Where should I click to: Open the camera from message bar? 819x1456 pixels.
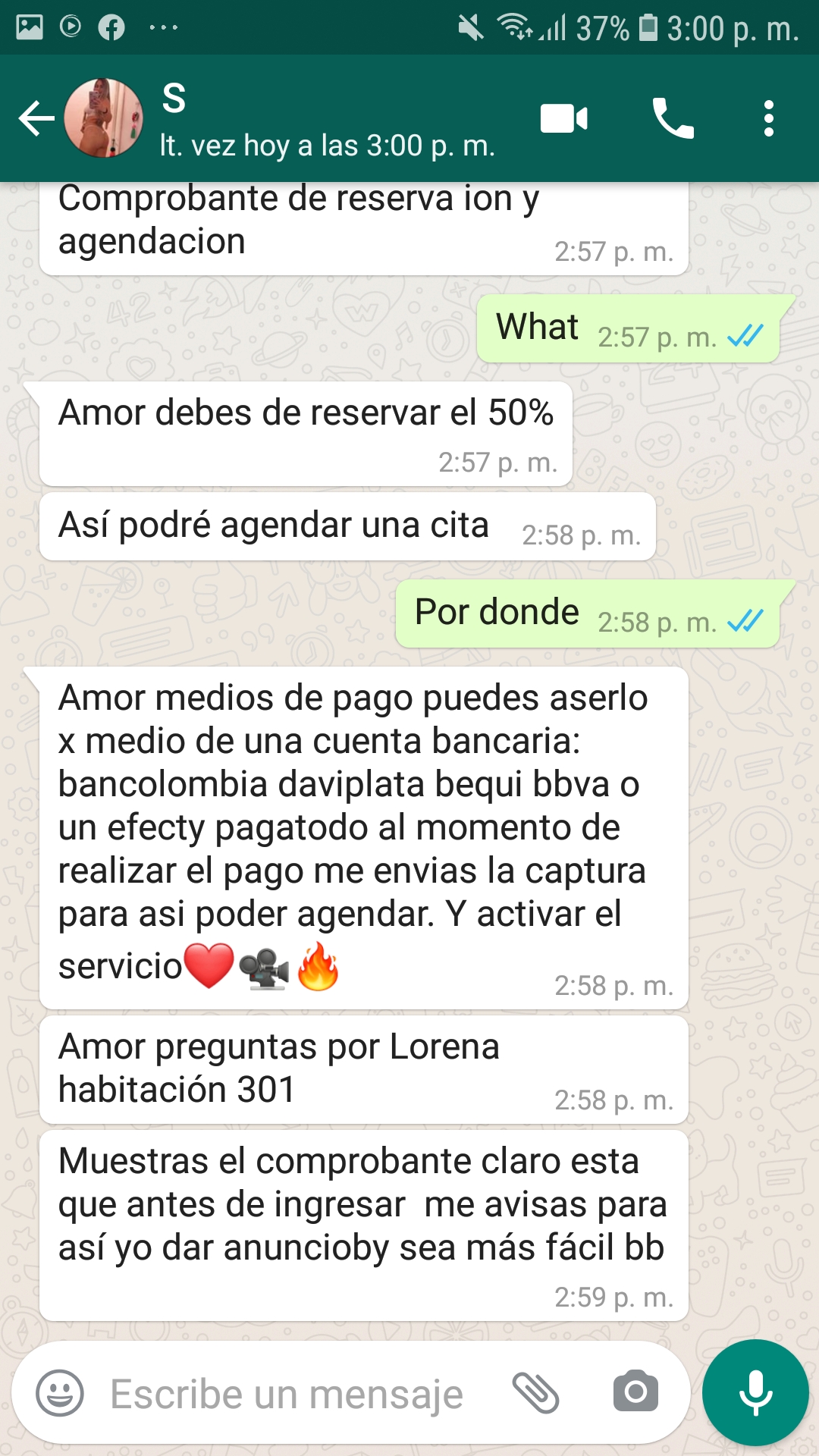tap(635, 1392)
